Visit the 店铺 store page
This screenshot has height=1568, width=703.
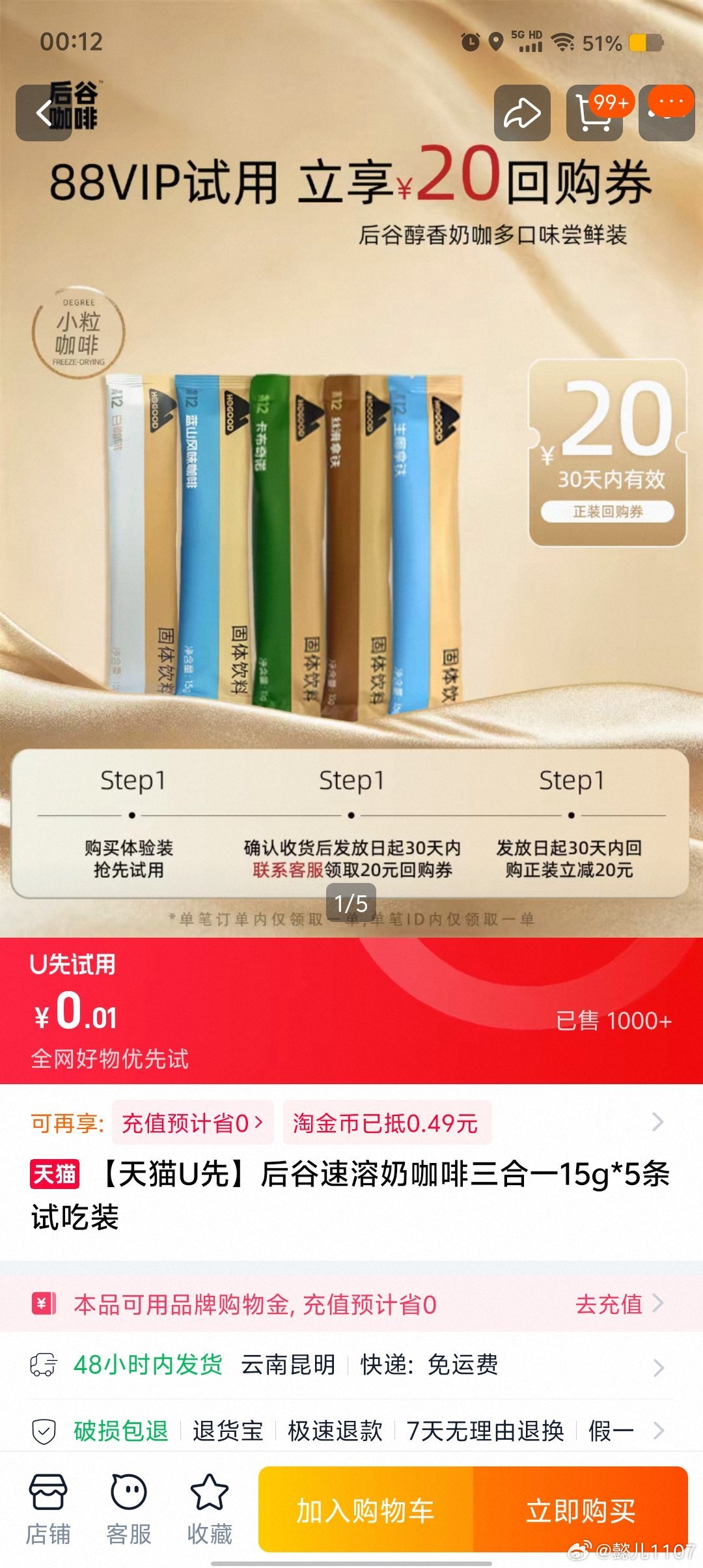[x=48, y=1511]
